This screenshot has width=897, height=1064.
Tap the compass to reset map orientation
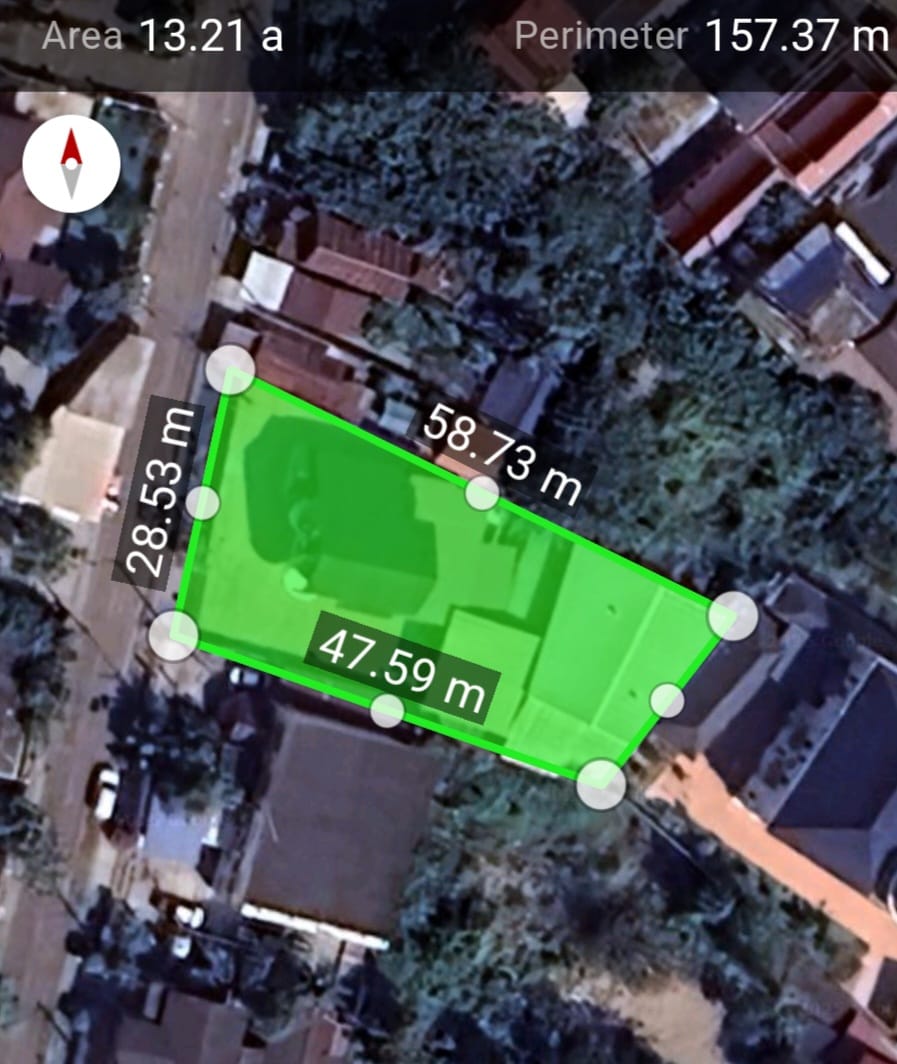click(71, 164)
